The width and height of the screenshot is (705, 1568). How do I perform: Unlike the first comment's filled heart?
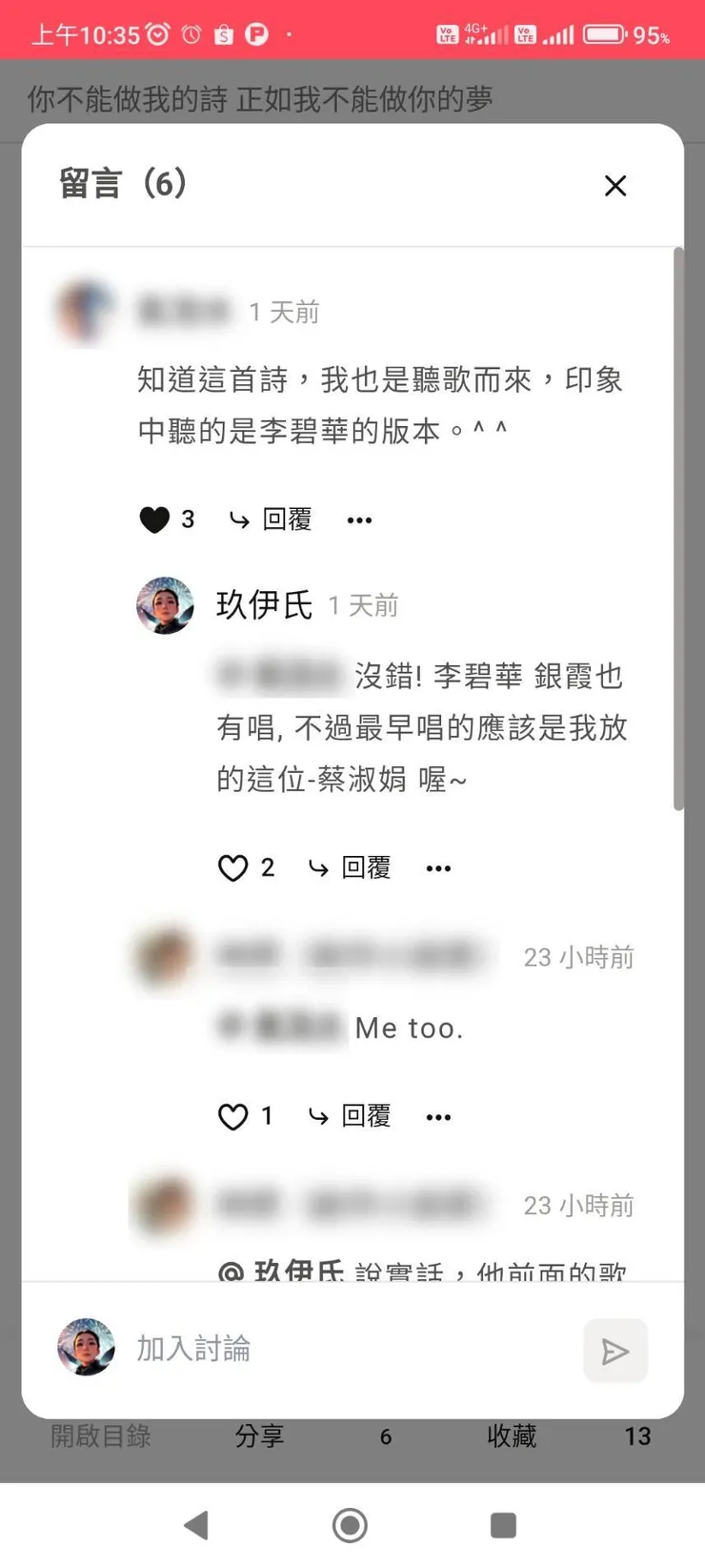[154, 519]
